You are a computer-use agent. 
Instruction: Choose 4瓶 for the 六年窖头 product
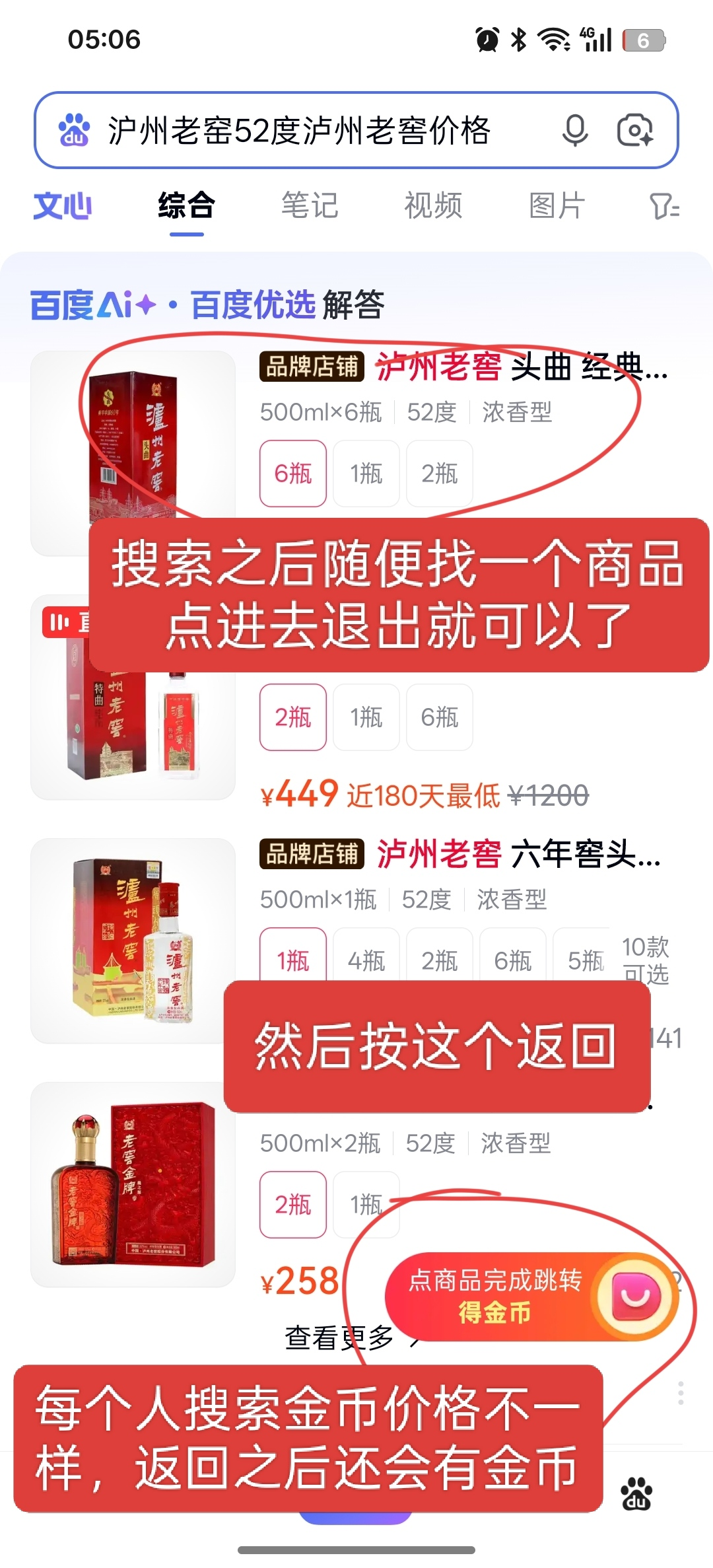[366, 960]
